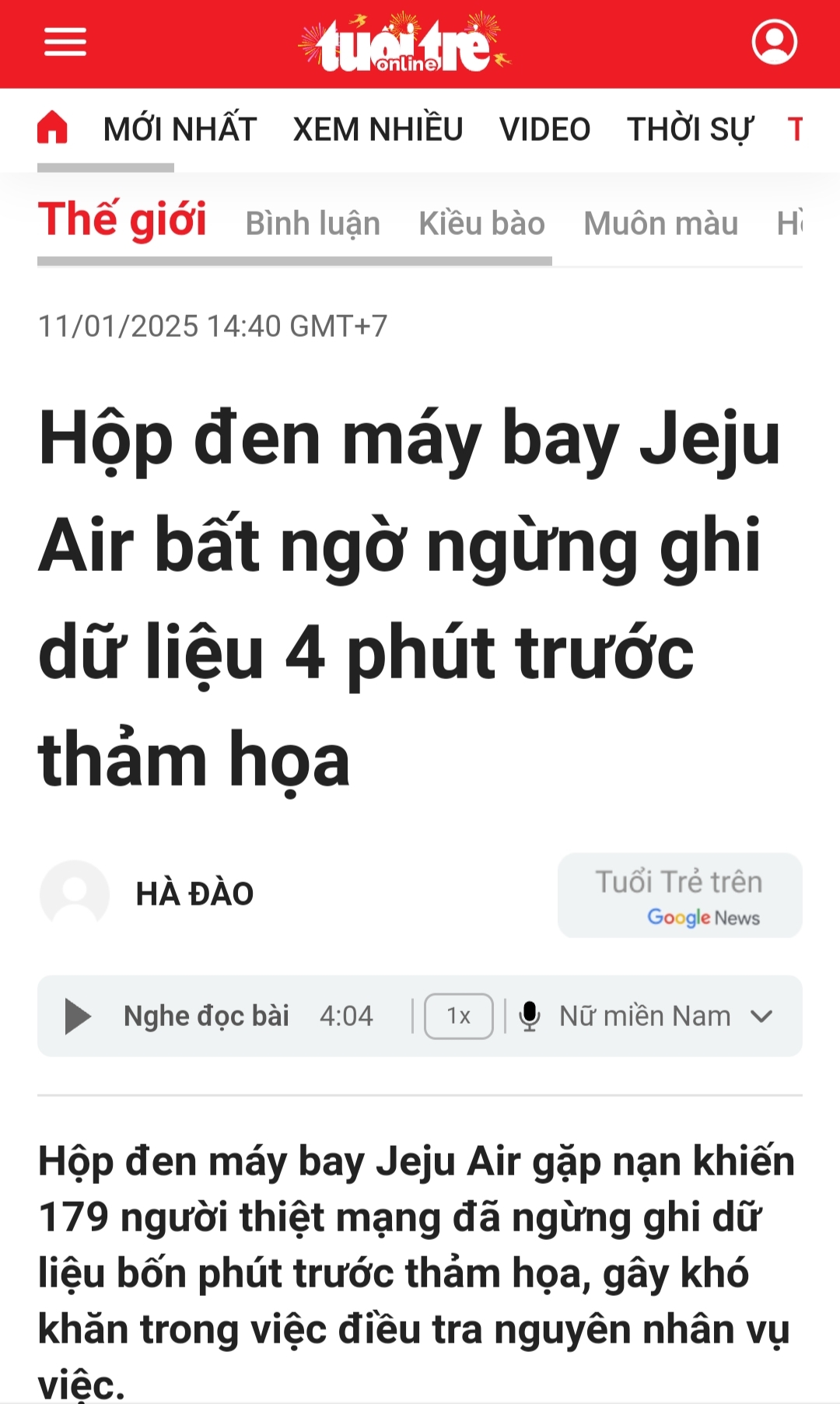Switch voice narration to another reader
Screen dimensions: 840x1404
pos(643,1015)
